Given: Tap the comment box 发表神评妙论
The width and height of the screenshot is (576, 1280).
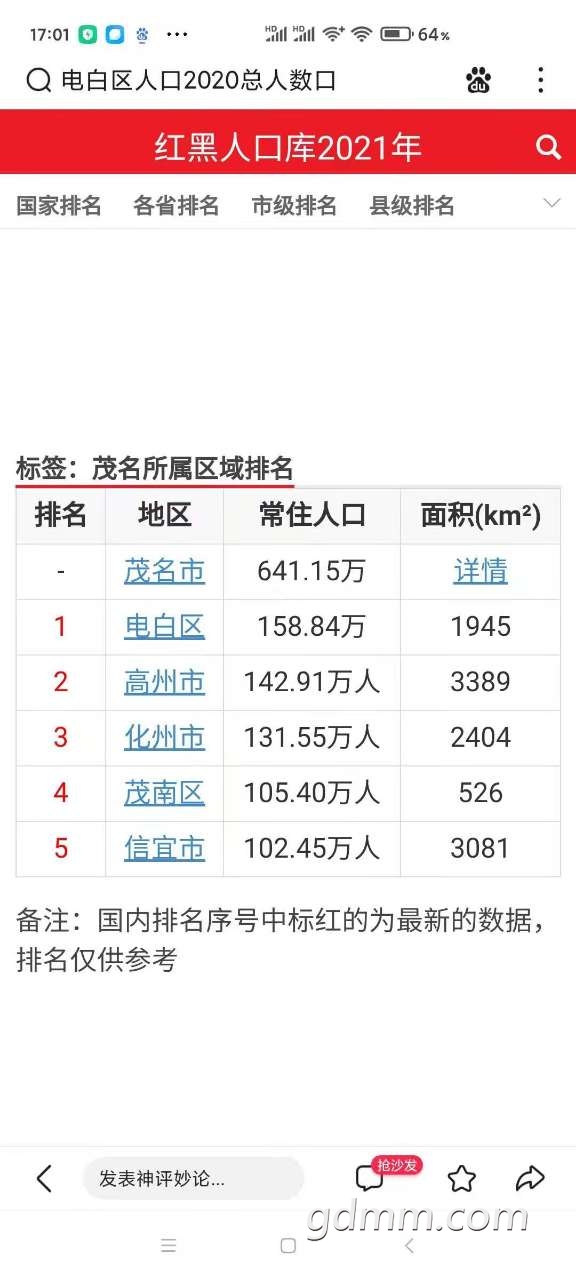Looking at the screenshot, I should (193, 1178).
